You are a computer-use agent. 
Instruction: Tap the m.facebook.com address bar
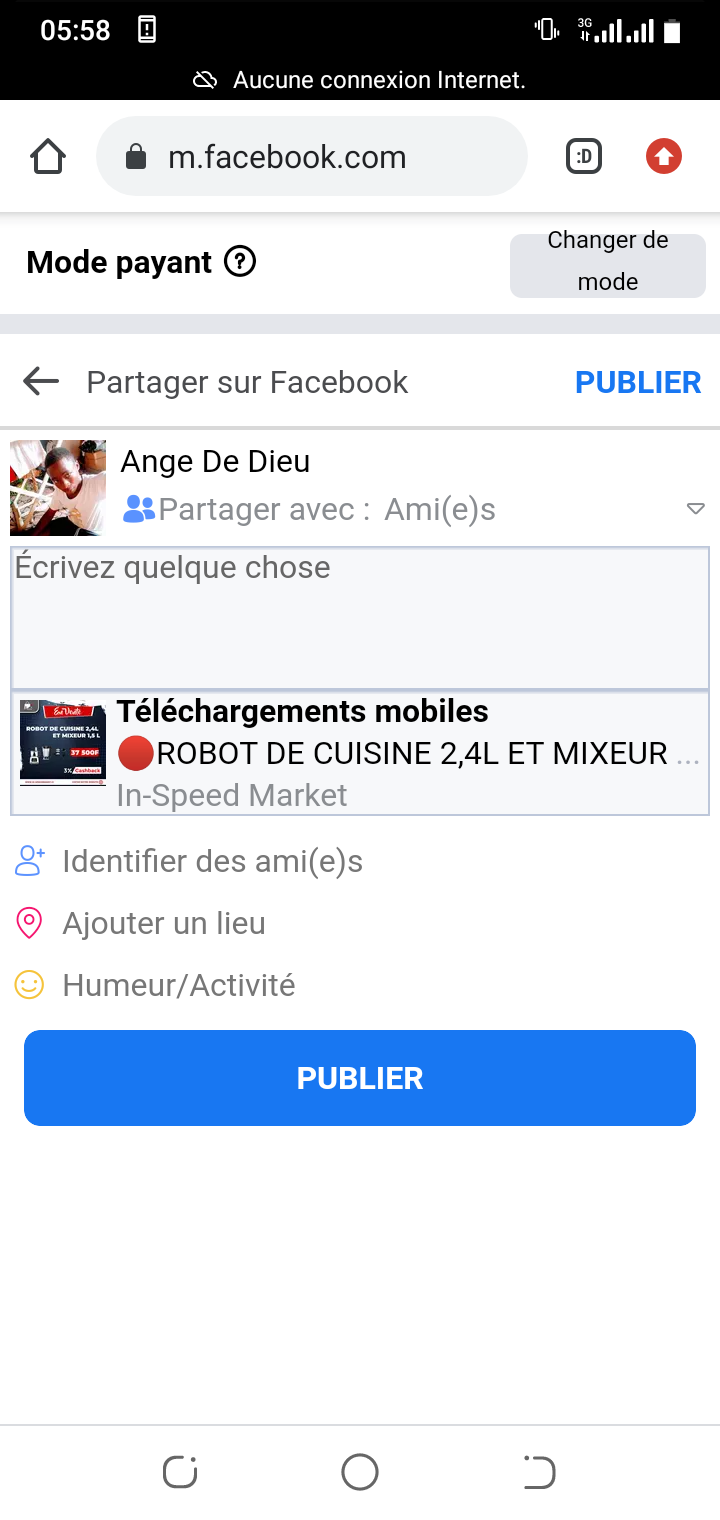[311, 157]
